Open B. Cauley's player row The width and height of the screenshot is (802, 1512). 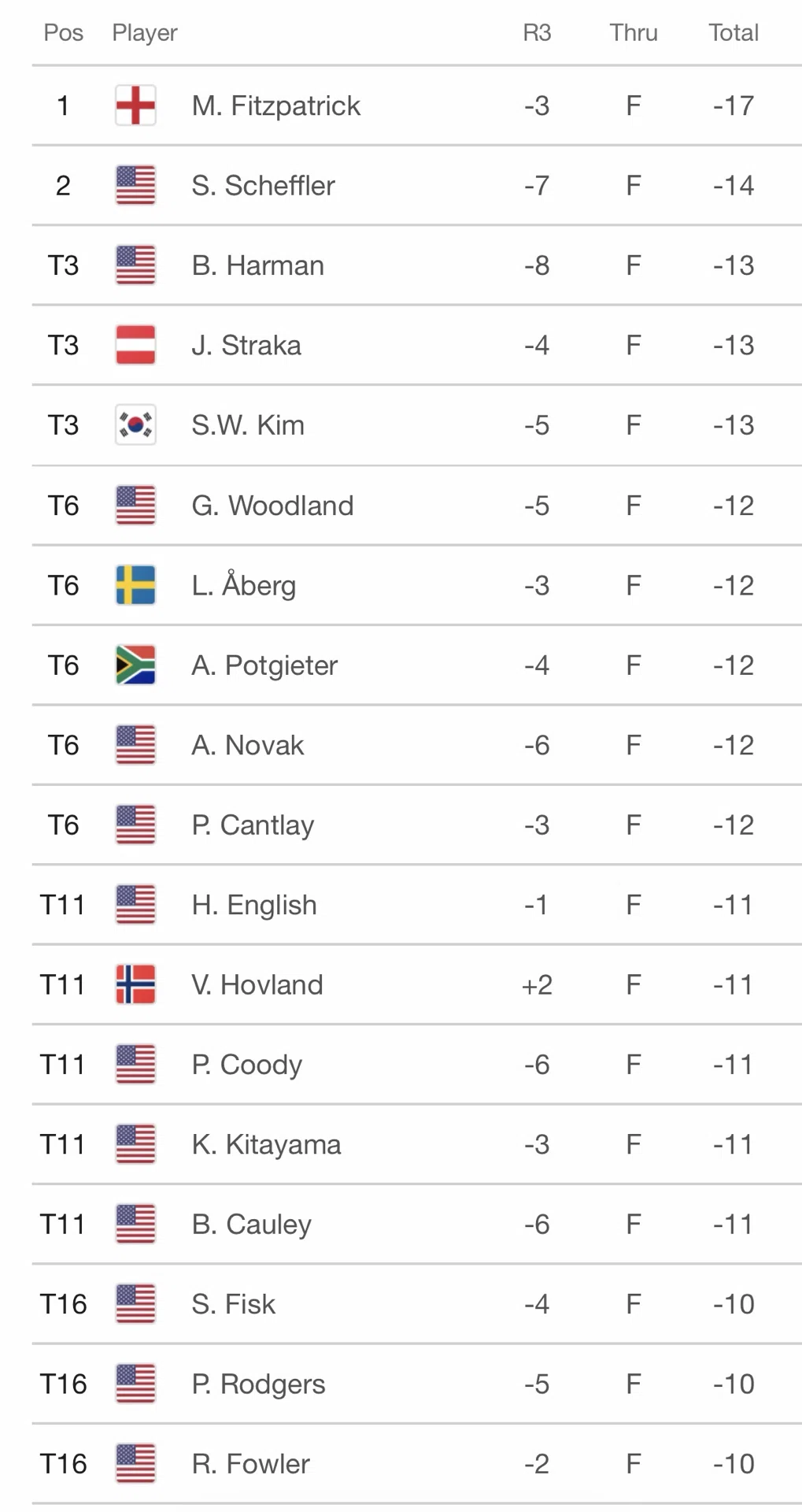[416, 1225]
